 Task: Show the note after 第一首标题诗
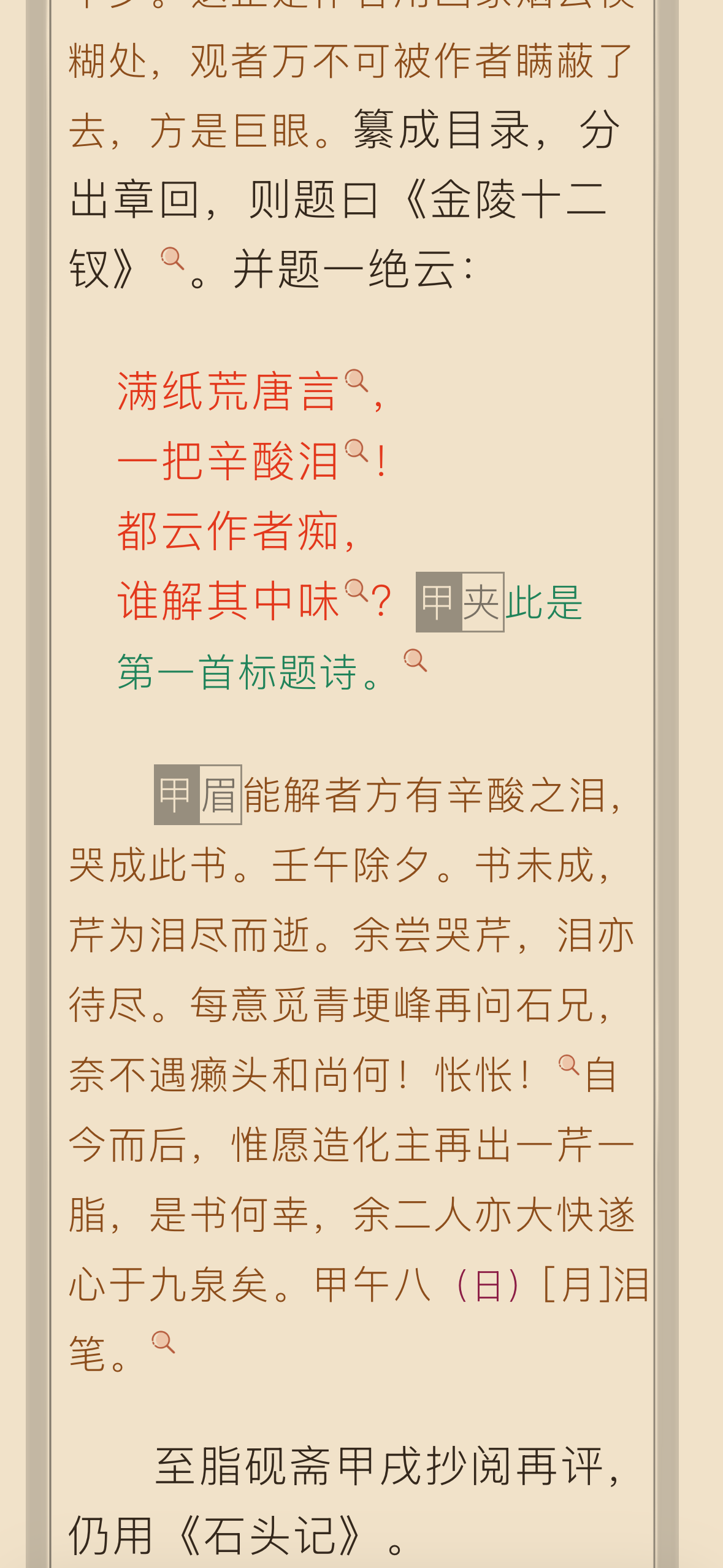click(x=415, y=661)
